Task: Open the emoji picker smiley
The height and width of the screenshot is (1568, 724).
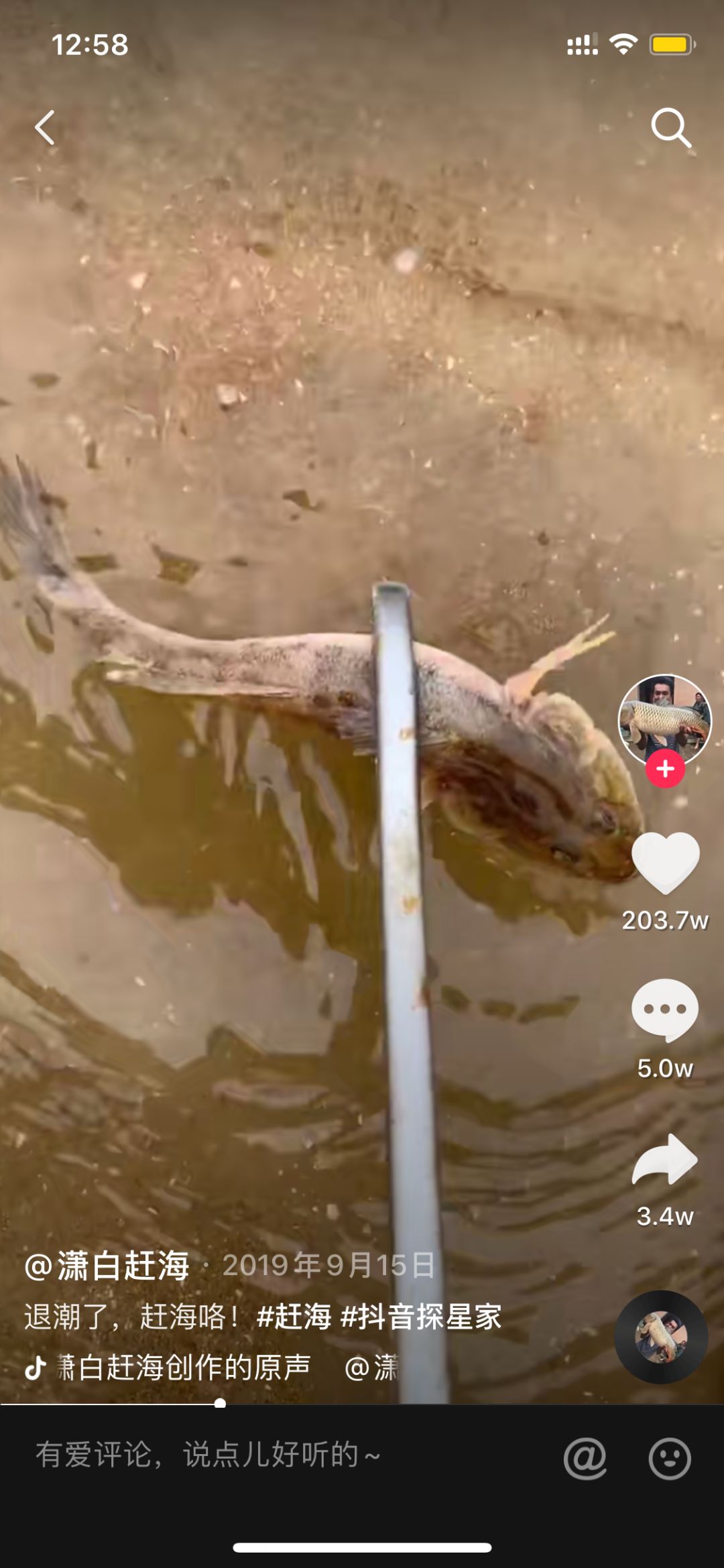Action: [x=670, y=1458]
